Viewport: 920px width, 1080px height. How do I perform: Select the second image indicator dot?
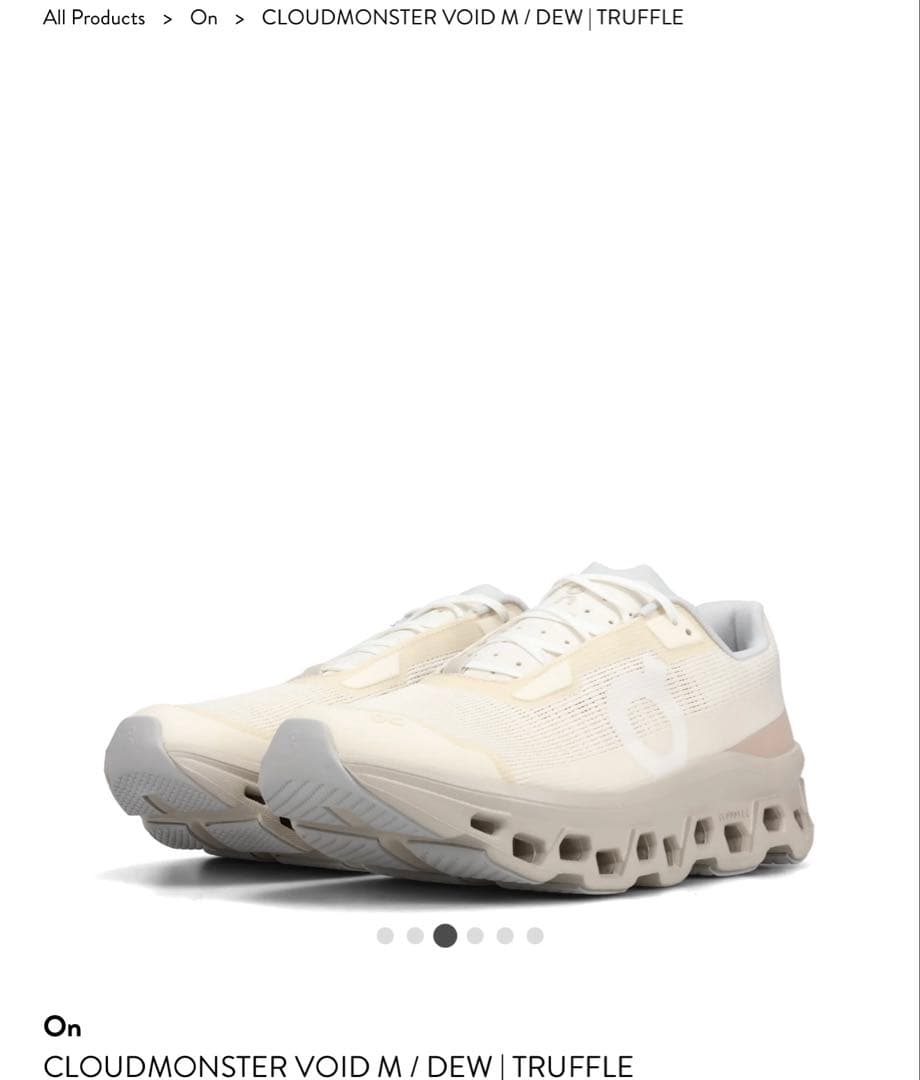click(415, 936)
